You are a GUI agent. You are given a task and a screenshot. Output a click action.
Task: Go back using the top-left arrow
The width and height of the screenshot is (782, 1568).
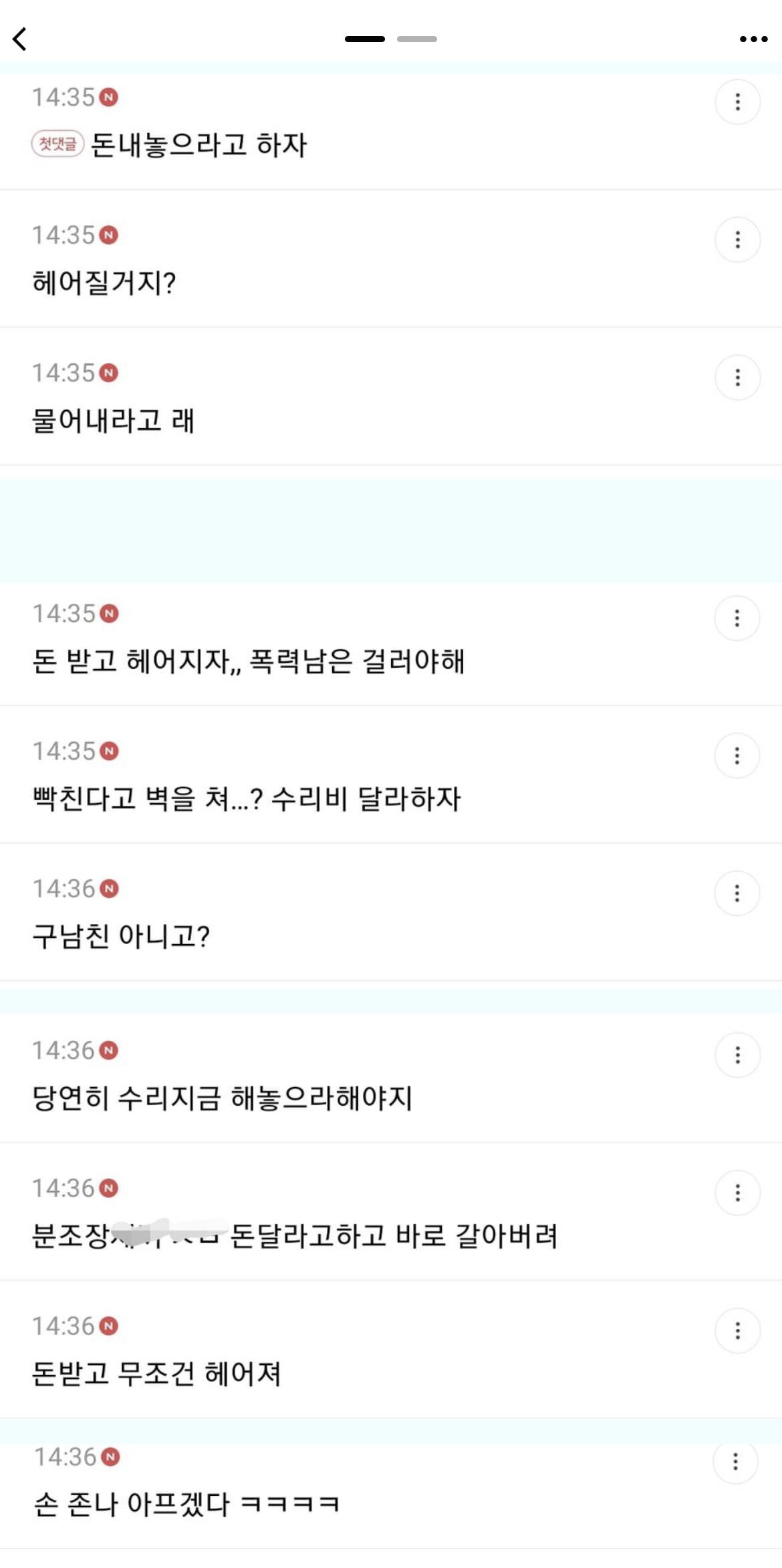(x=20, y=39)
